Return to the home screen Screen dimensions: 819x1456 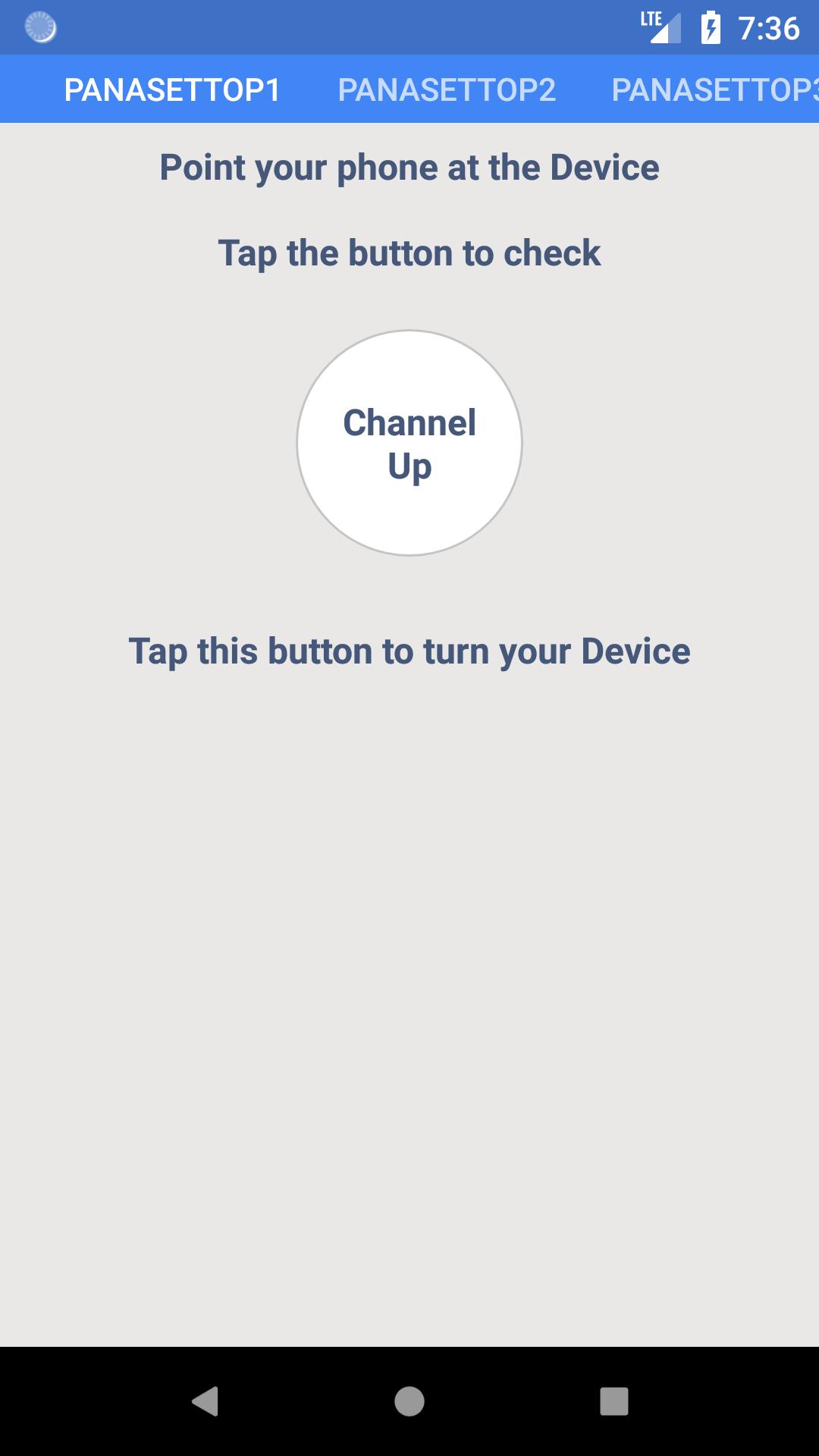coord(409,1401)
